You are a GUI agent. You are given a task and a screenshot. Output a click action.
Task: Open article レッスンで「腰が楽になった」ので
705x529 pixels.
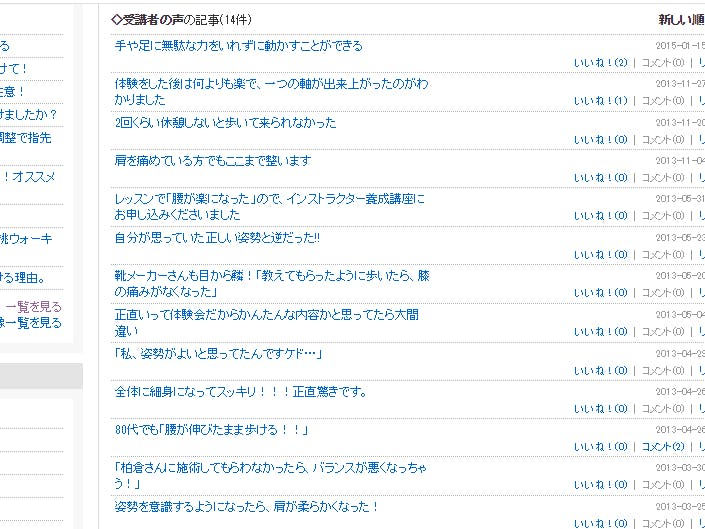[x=269, y=200]
